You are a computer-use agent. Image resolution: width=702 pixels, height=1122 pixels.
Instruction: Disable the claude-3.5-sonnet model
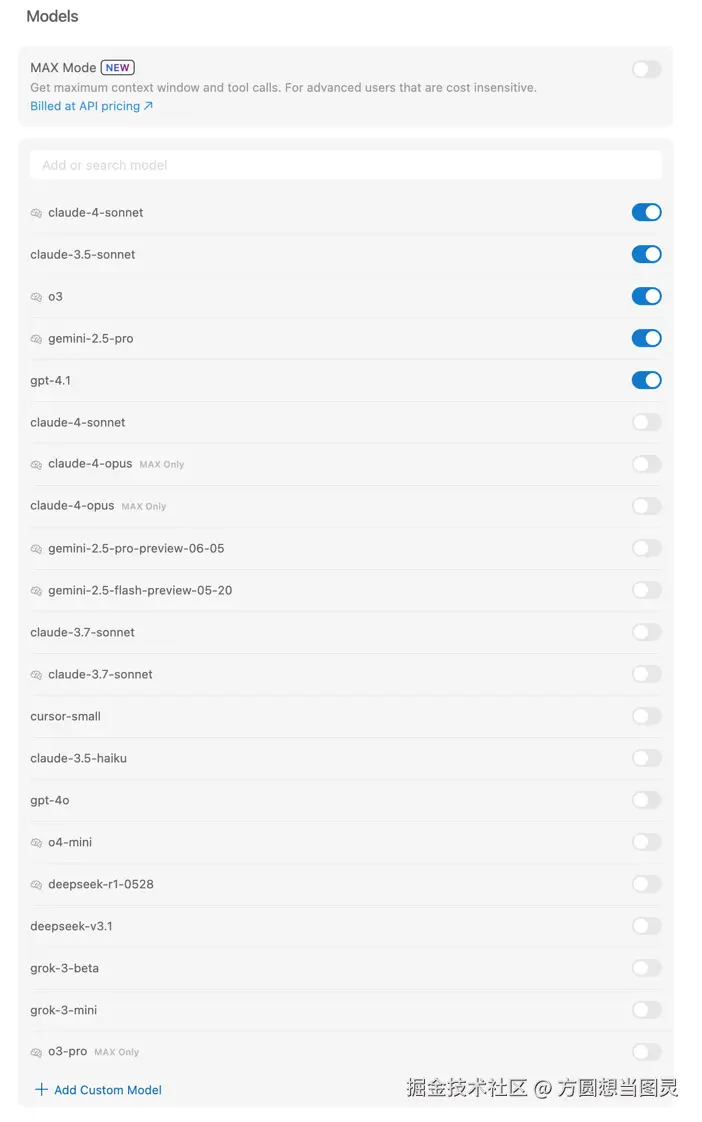(646, 254)
